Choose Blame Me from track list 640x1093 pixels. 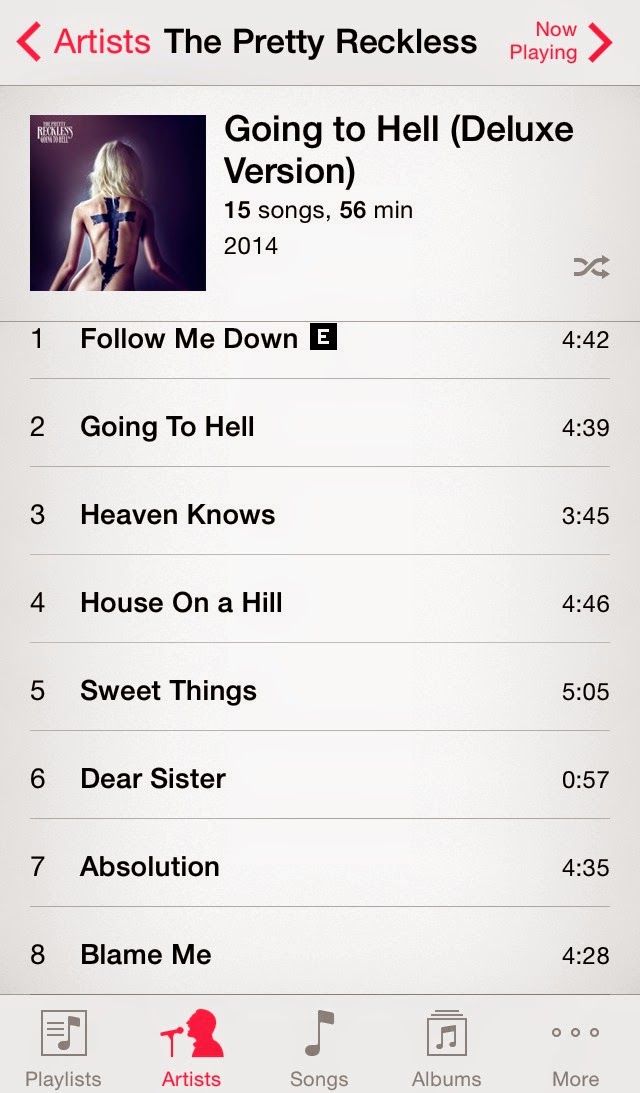pos(146,955)
